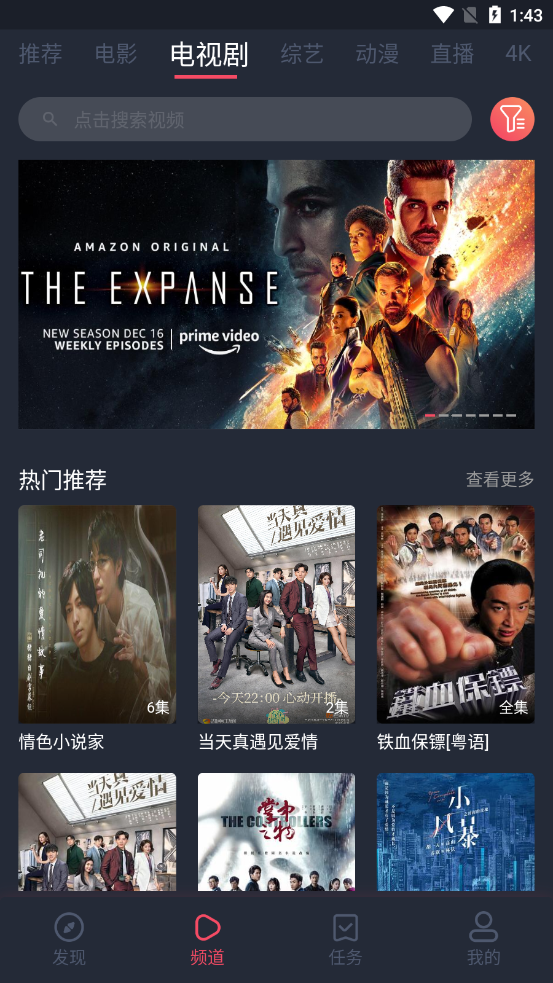The height and width of the screenshot is (983, 553).
Task: Go to the 动漫 tab
Action: (377, 54)
